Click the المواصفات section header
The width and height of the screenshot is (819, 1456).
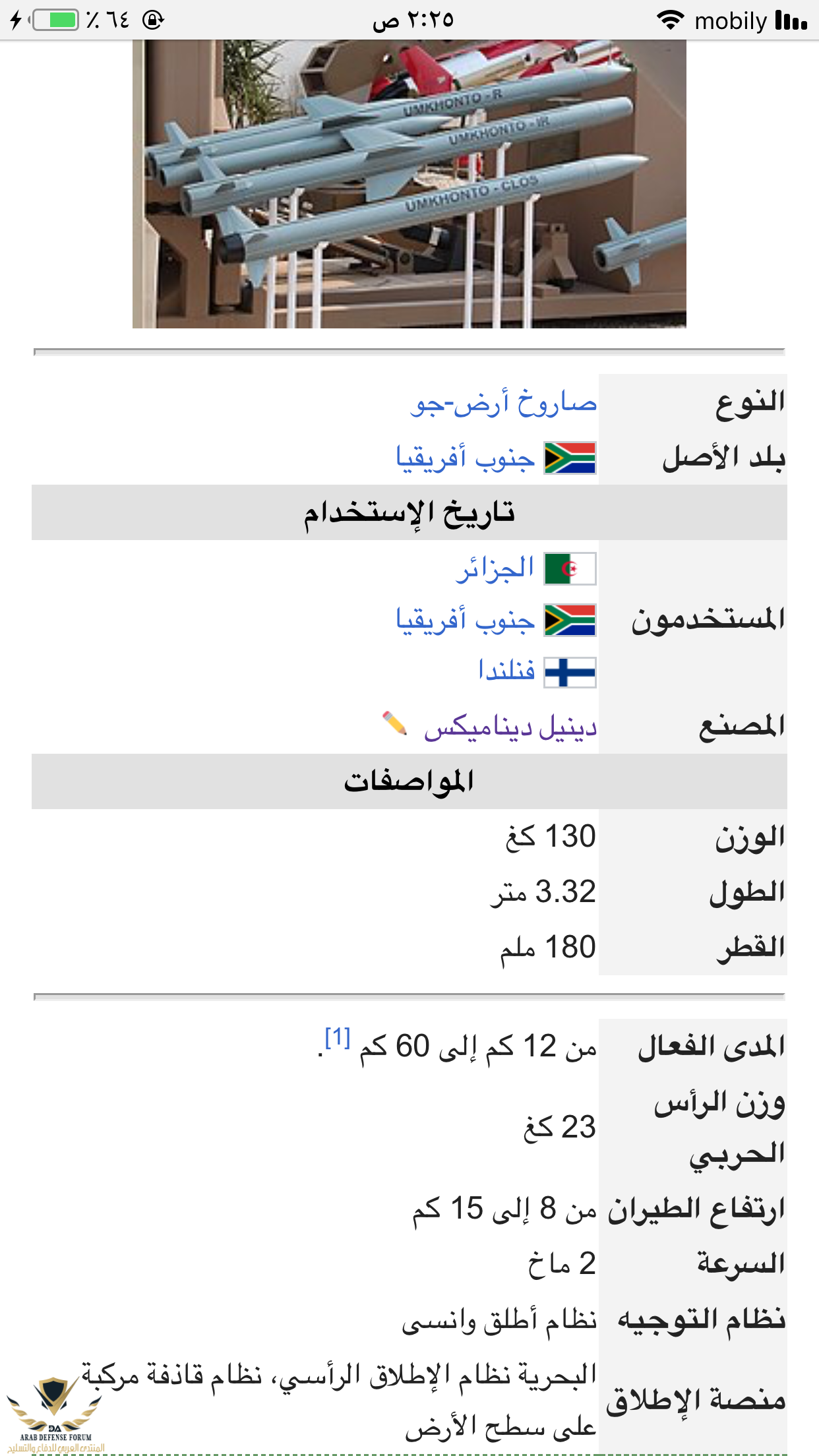coord(409,781)
